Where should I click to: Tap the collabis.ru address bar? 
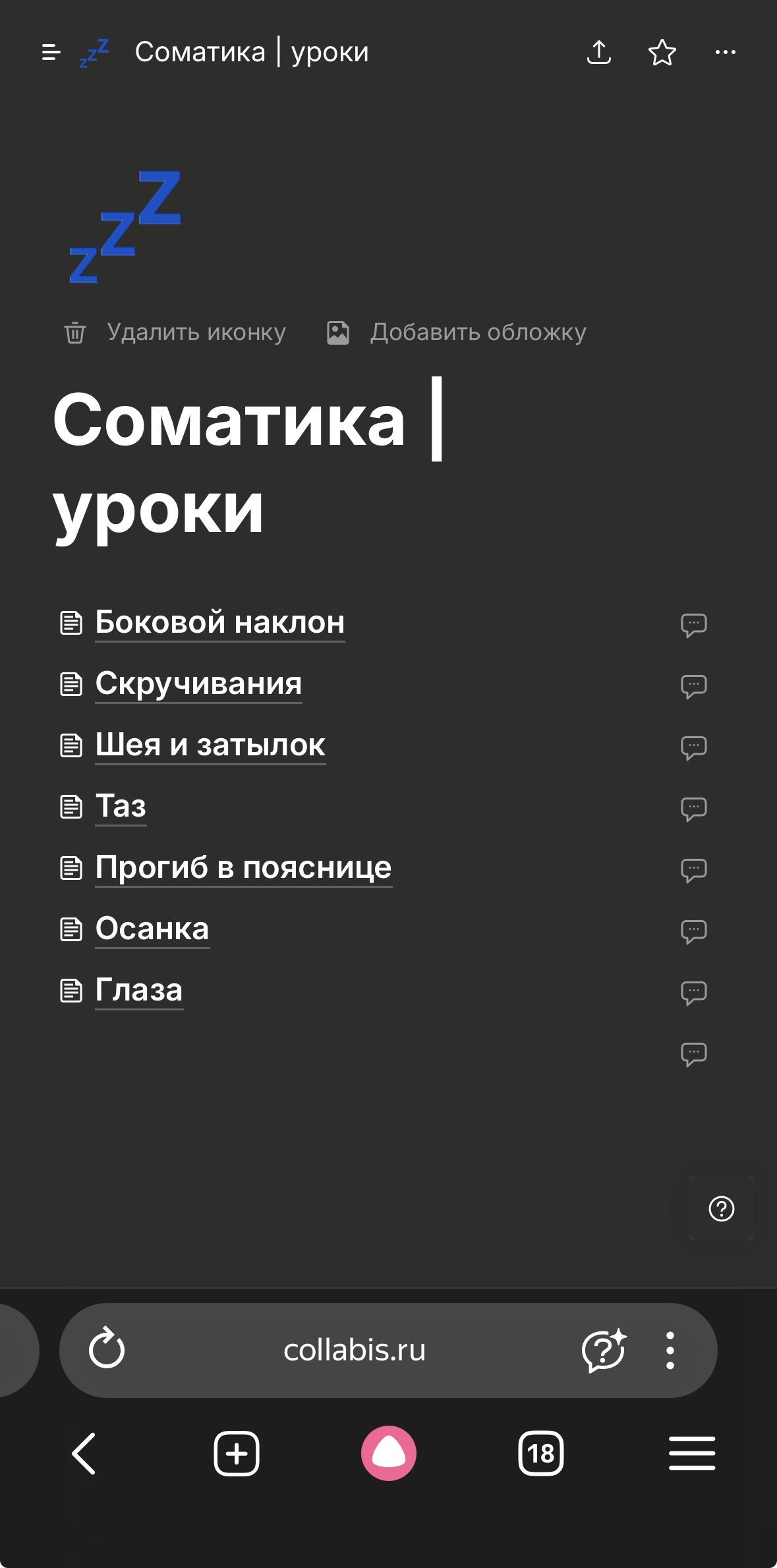click(x=355, y=1350)
